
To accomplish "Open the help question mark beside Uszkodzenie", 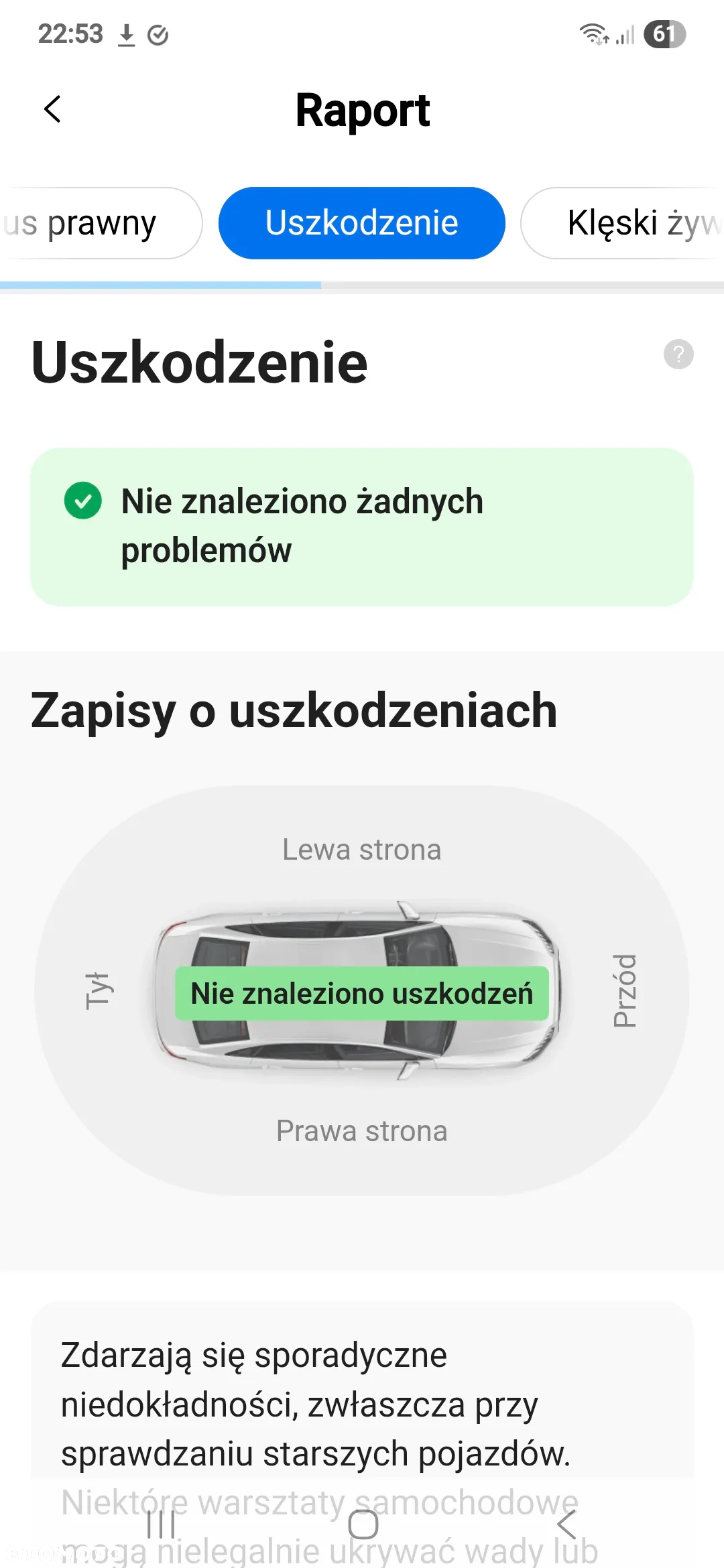I will 678,354.
